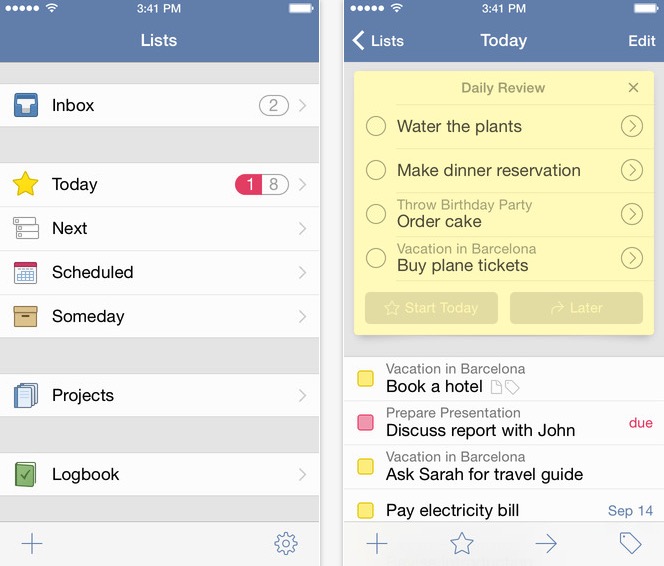Tap the Start Today button
The image size is (664, 566).
[429, 308]
